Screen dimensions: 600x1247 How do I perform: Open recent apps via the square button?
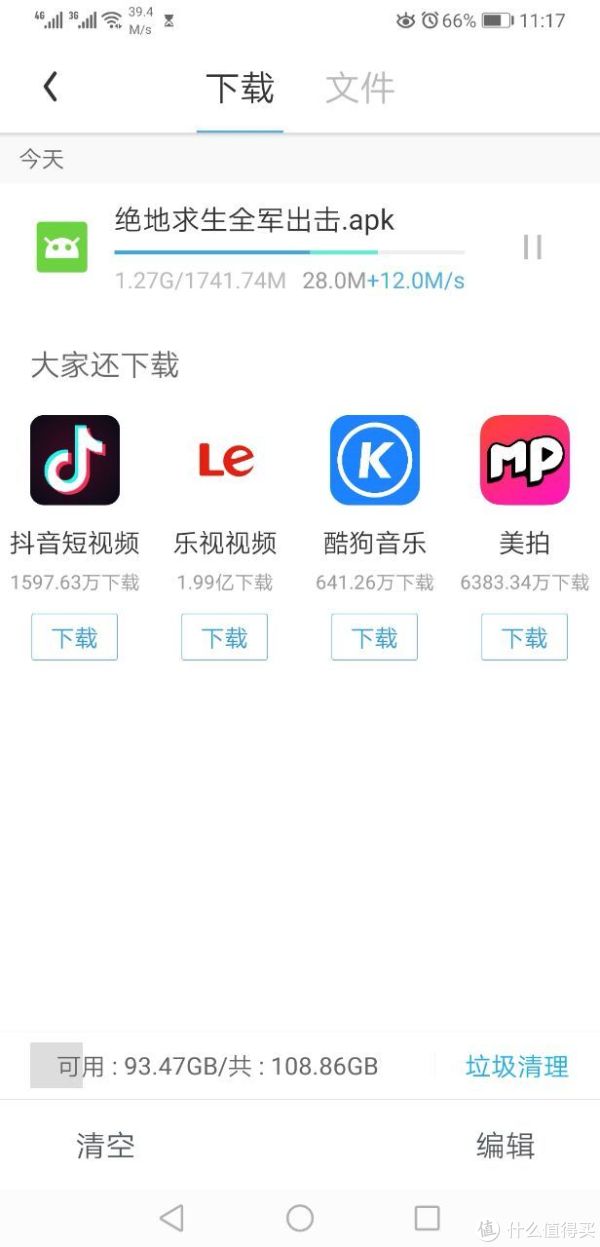(x=427, y=1217)
